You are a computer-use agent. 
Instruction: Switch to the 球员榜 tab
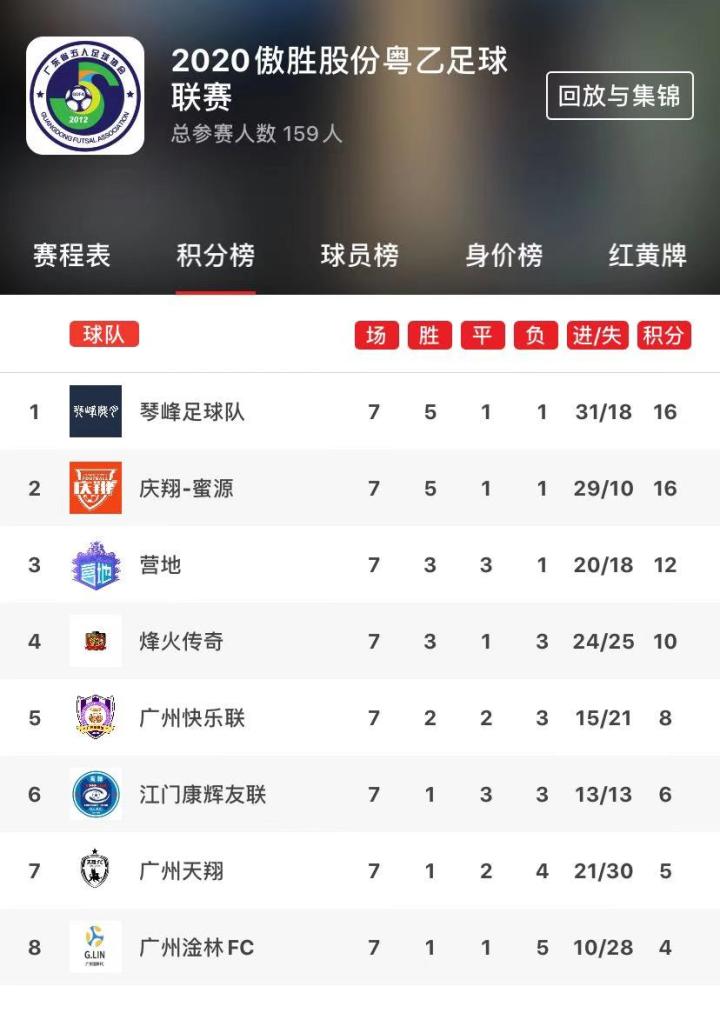point(359,255)
